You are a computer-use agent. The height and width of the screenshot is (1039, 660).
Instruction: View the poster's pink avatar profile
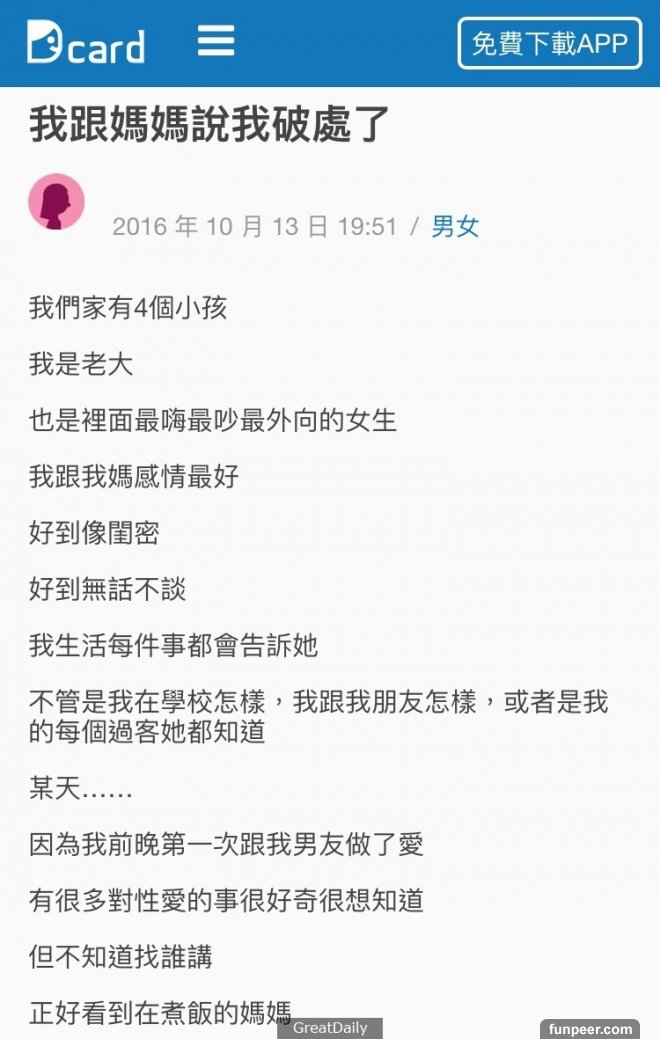[x=56, y=202]
